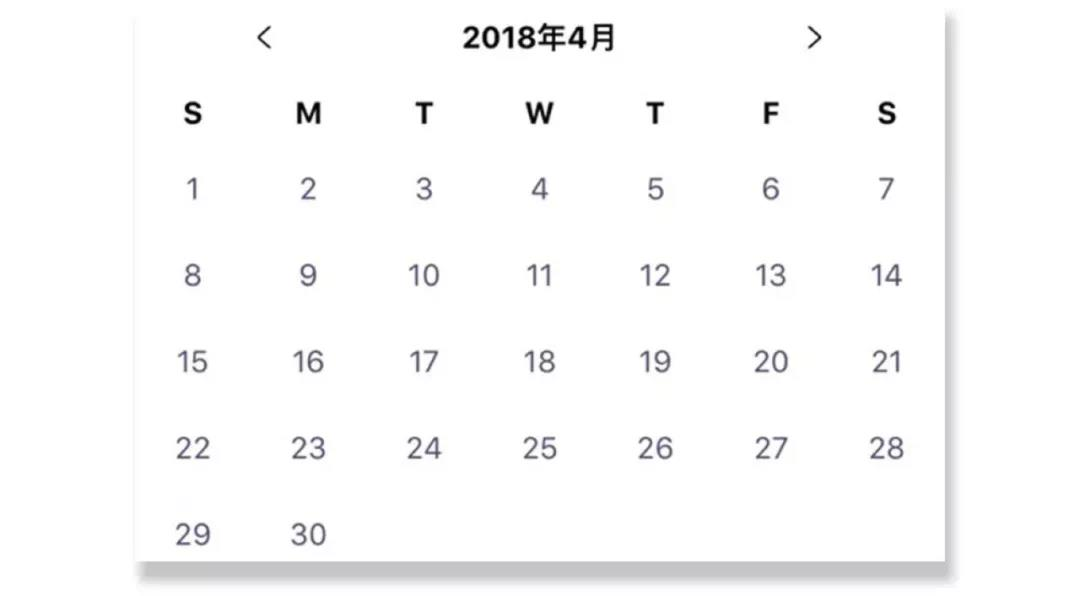Select date 28
Image resolution: width=1080 pixels, height=596 pixels.
point(886,449)
